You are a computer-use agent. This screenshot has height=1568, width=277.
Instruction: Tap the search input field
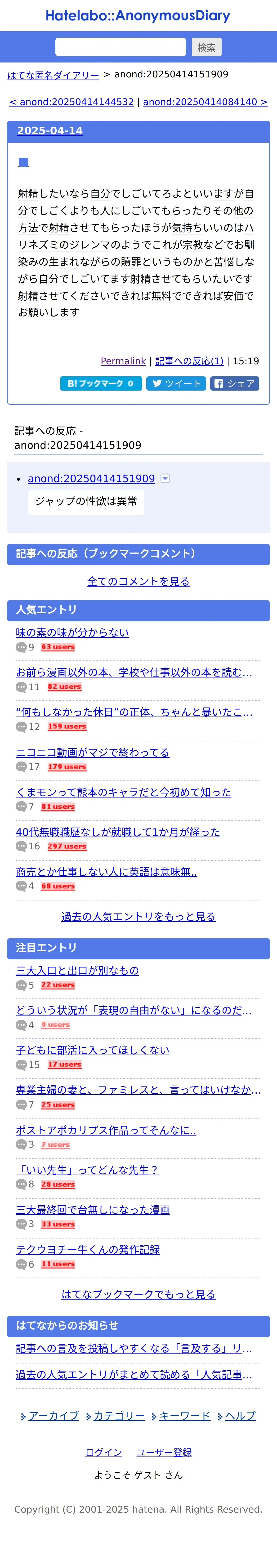coord(121,47)
